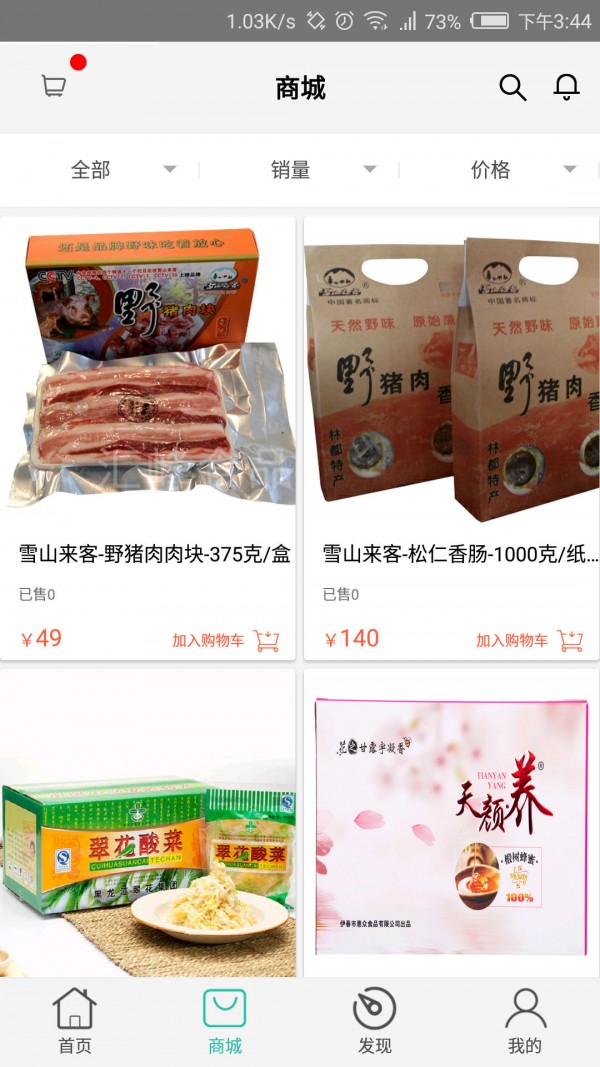This screenshot has height=1067, width=600.
Task: Add 野猪肉肉块 to cart
Action: [225, 640]
